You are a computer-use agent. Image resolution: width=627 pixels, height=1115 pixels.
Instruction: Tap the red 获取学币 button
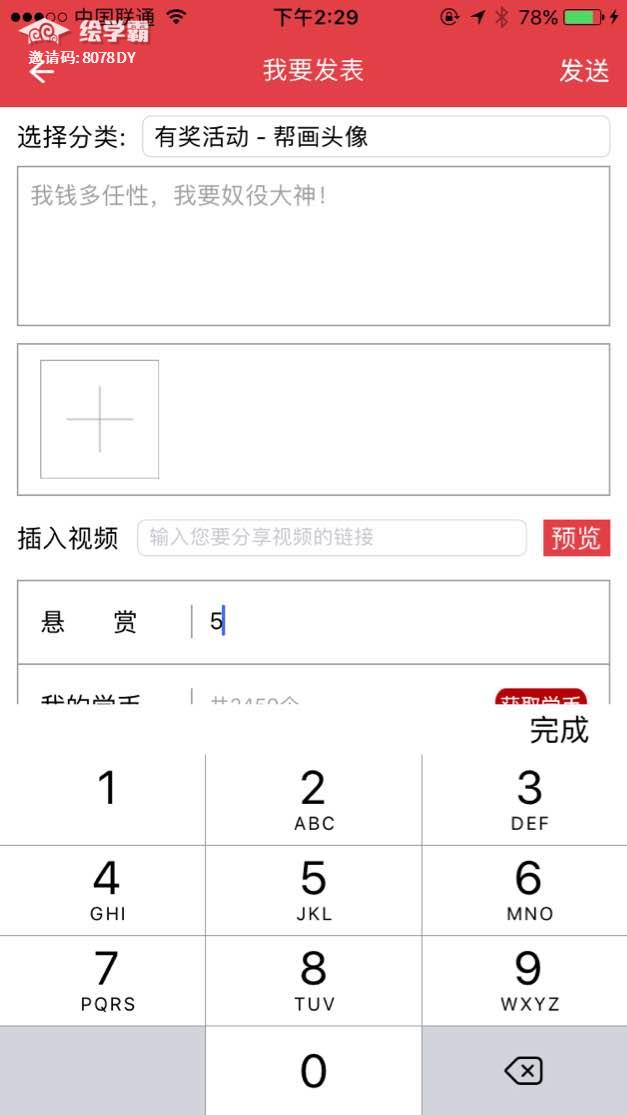point(540,697)
